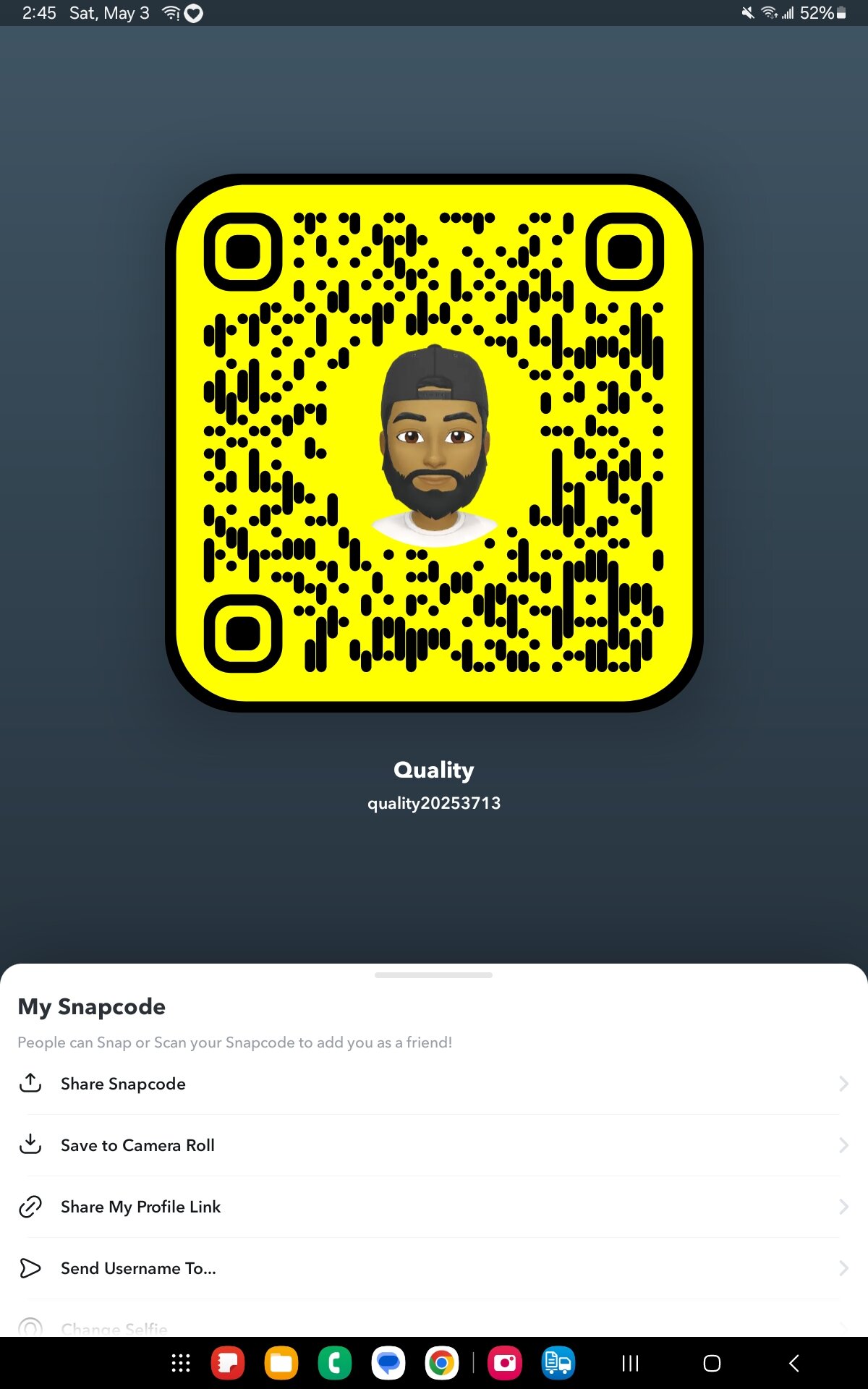This screenshot has width=868, height=1389.
Task: Go to the system home button
Action: [x=712, y=1364]
